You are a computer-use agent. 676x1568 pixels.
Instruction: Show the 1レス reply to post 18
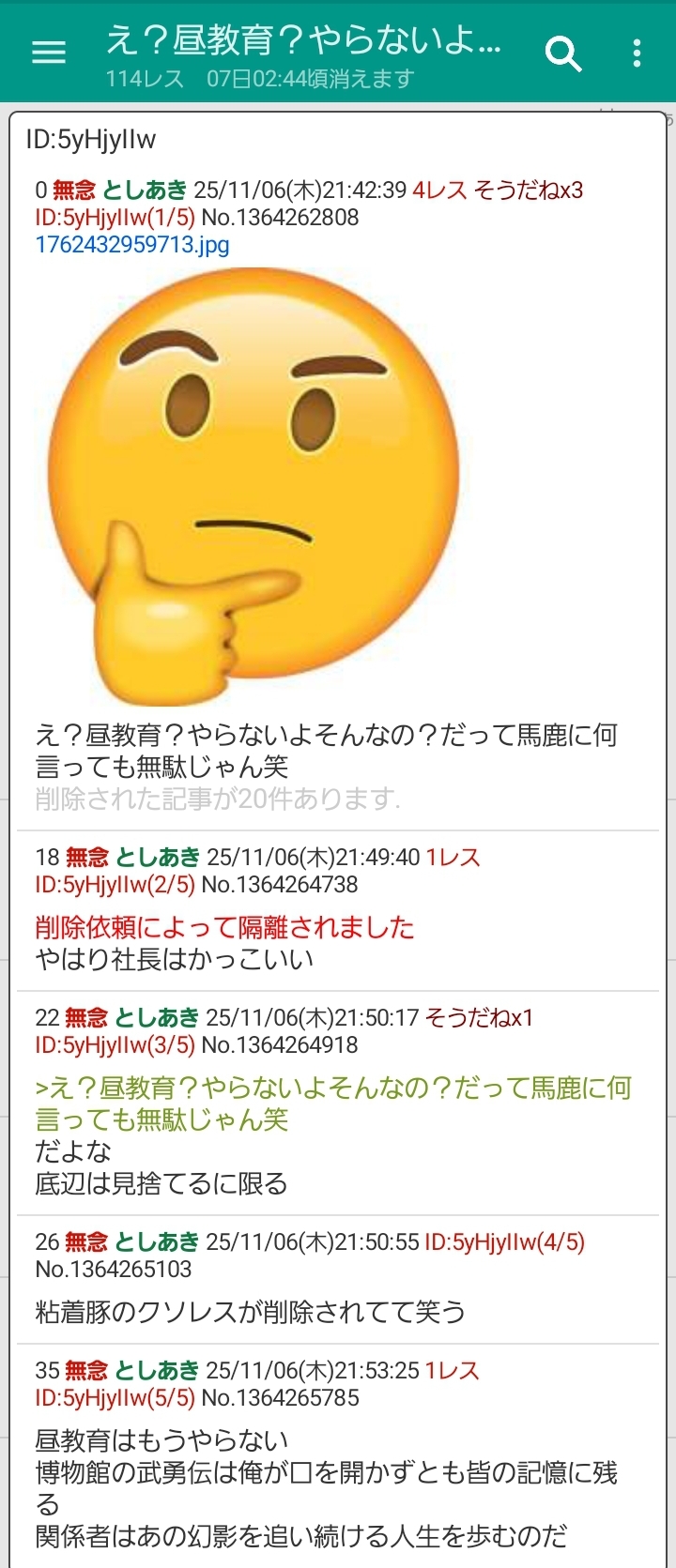pos(453,858)
